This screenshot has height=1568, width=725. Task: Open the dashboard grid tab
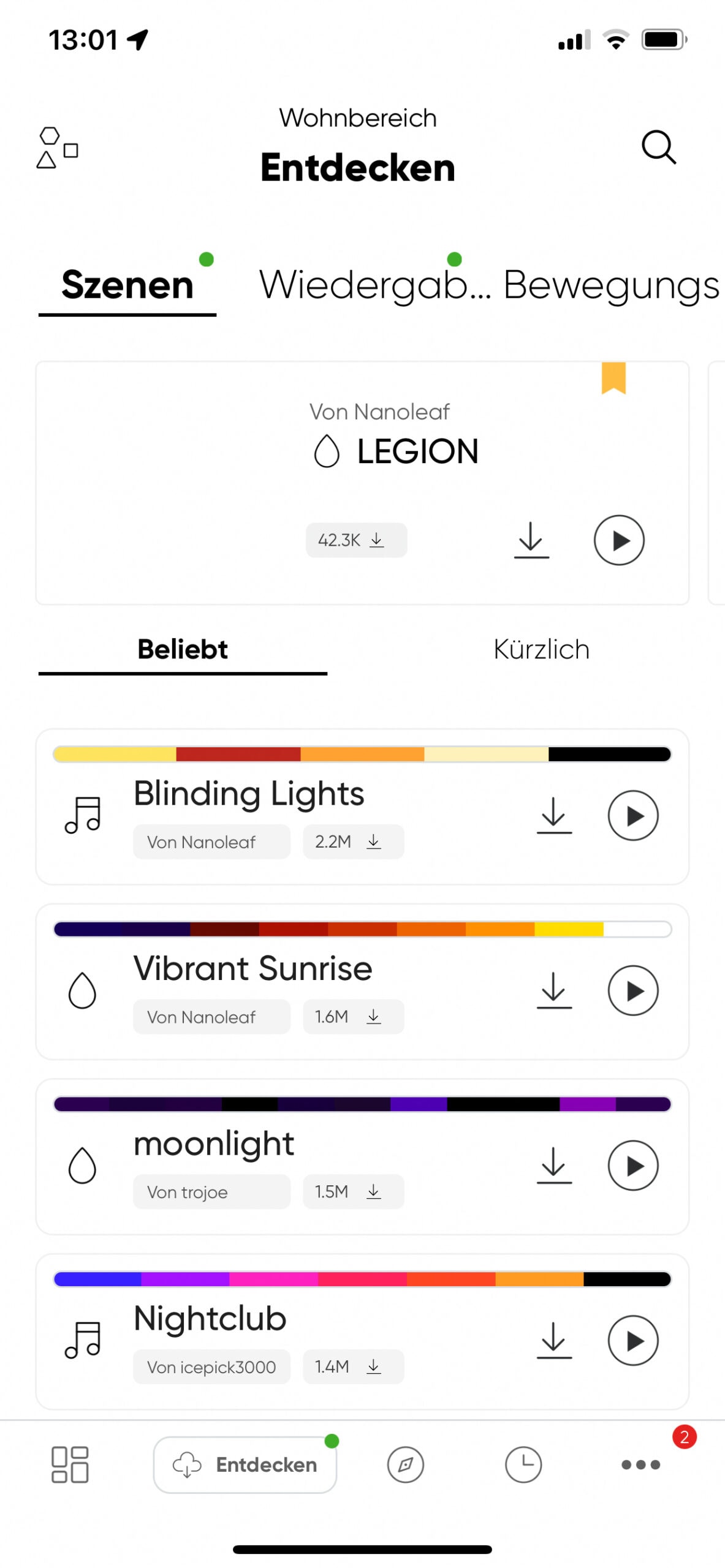click(70, 1464)
